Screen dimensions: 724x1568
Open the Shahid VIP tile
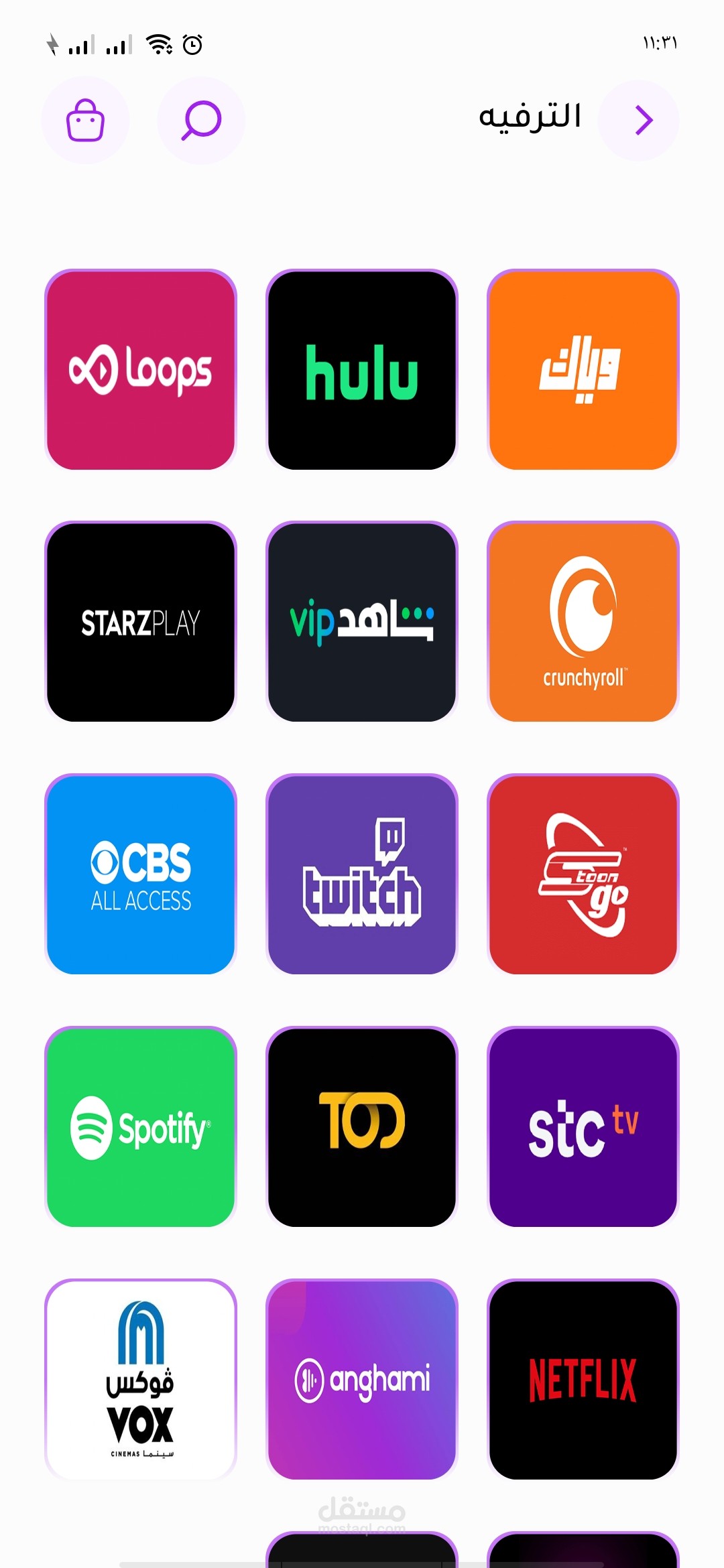[x=362, y=623]
